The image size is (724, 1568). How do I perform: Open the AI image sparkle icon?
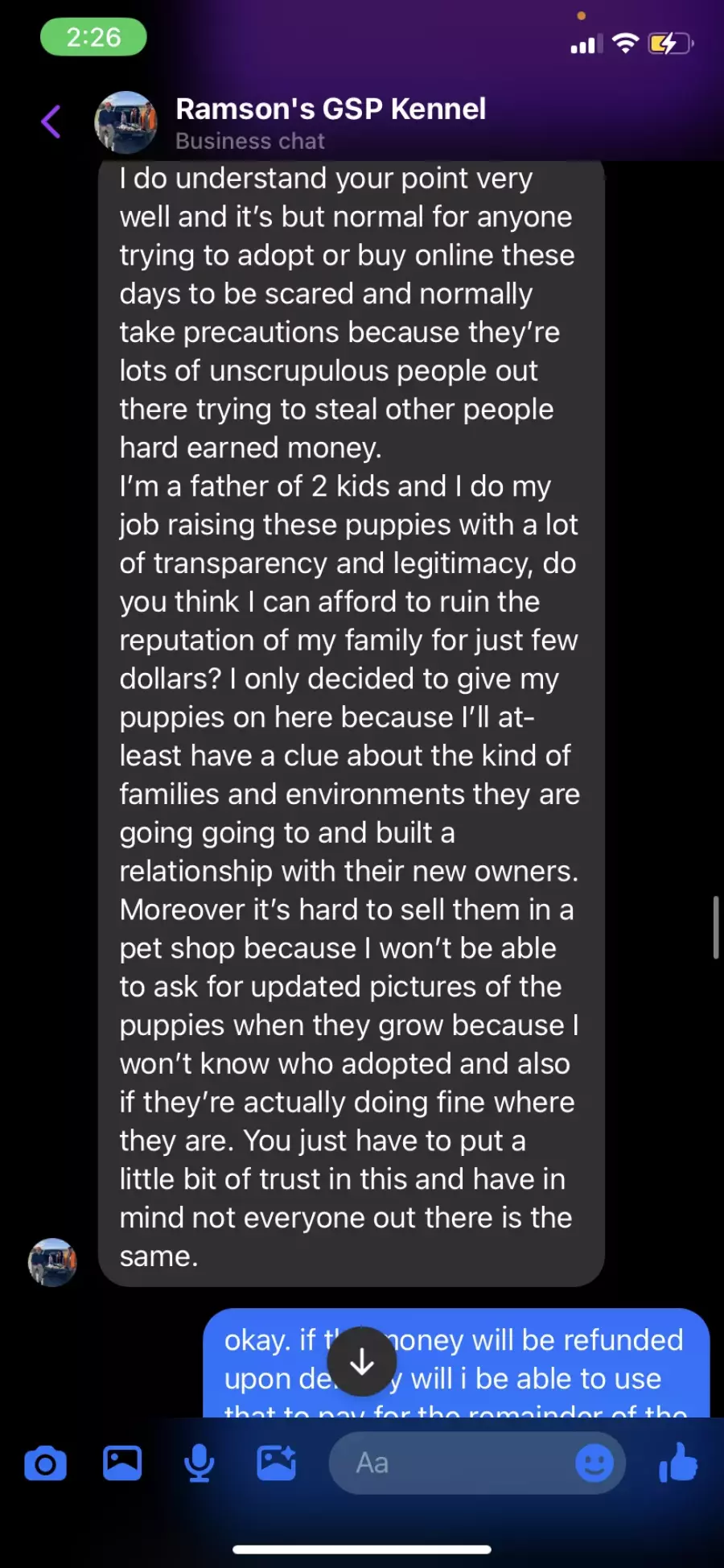276,1463
